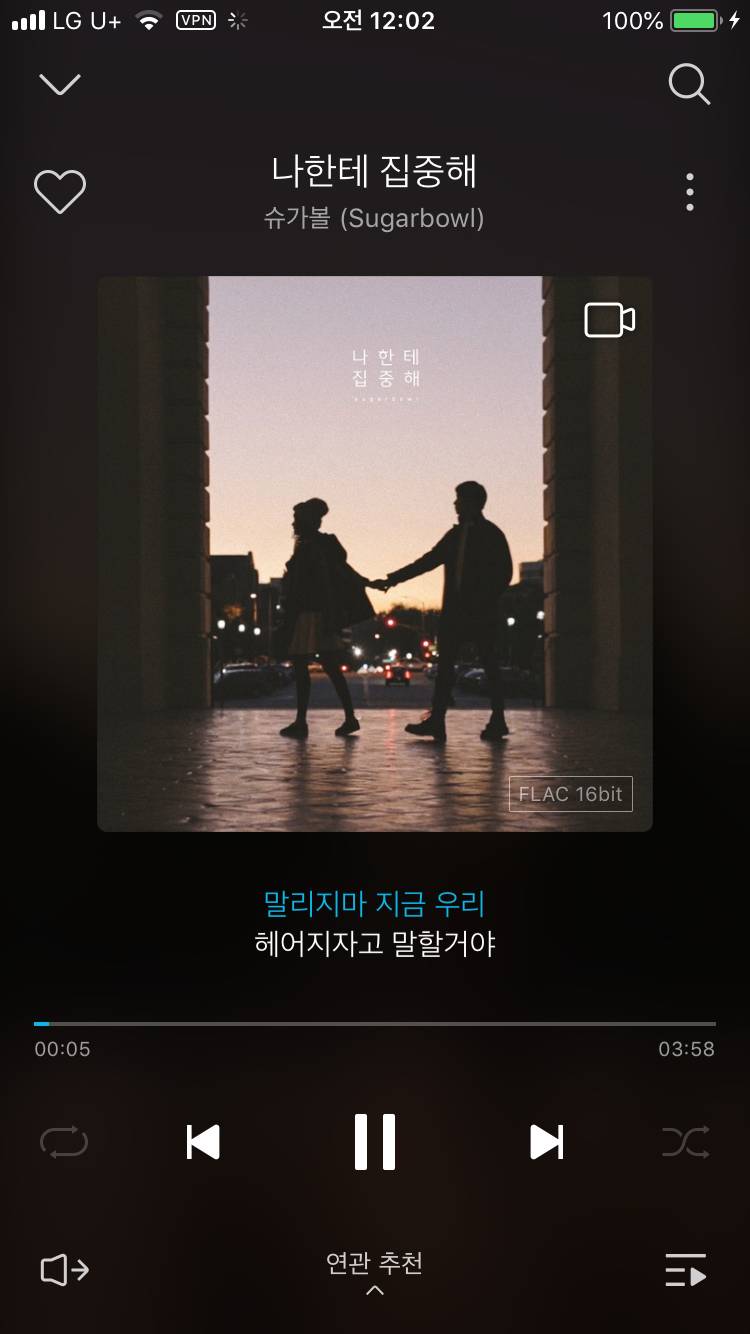The image size is (750, 1334).
Task: Open the more options menu for this song
Action: (689, 191)
